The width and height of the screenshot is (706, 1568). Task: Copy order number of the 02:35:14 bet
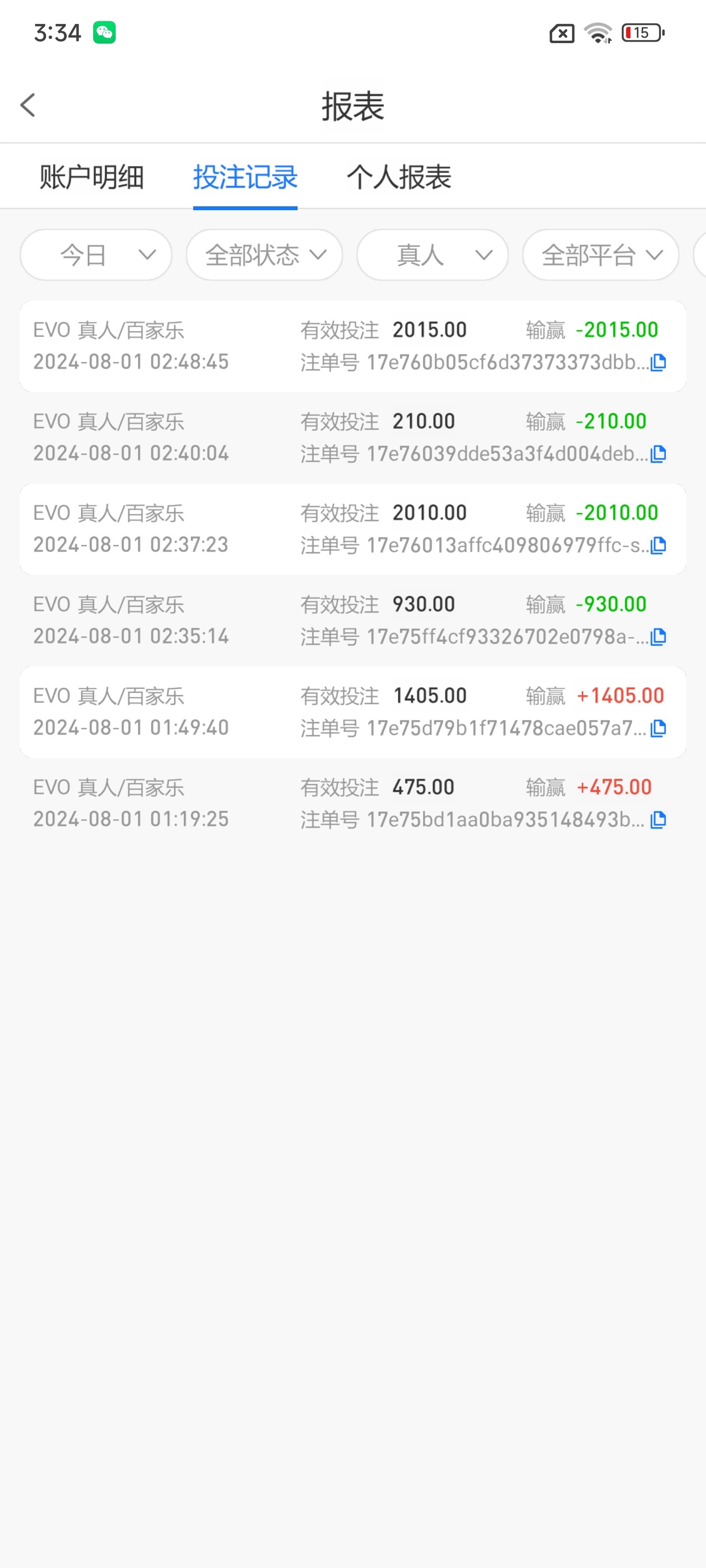(658, 637)
